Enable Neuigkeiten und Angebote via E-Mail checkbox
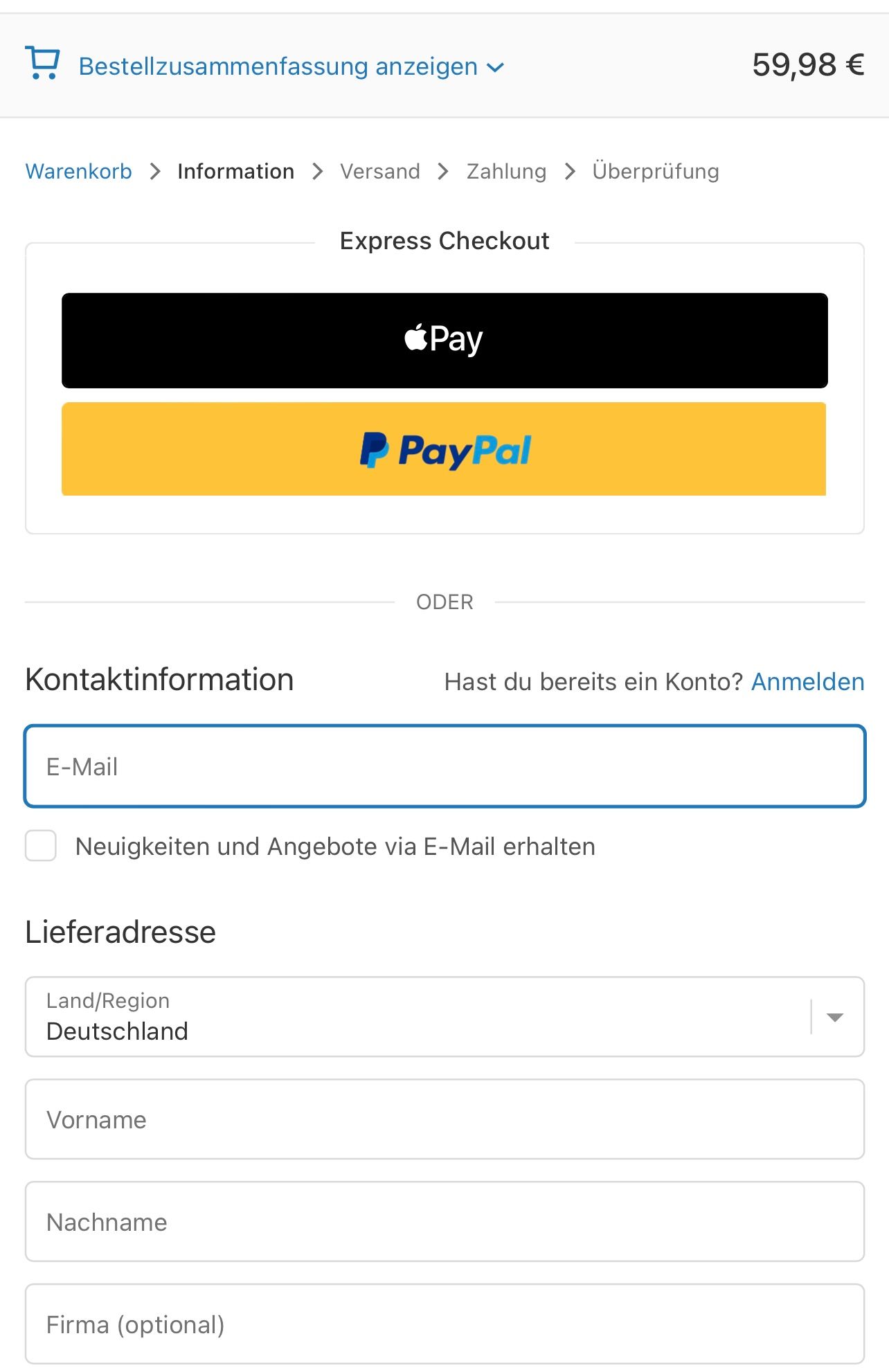 41,846
